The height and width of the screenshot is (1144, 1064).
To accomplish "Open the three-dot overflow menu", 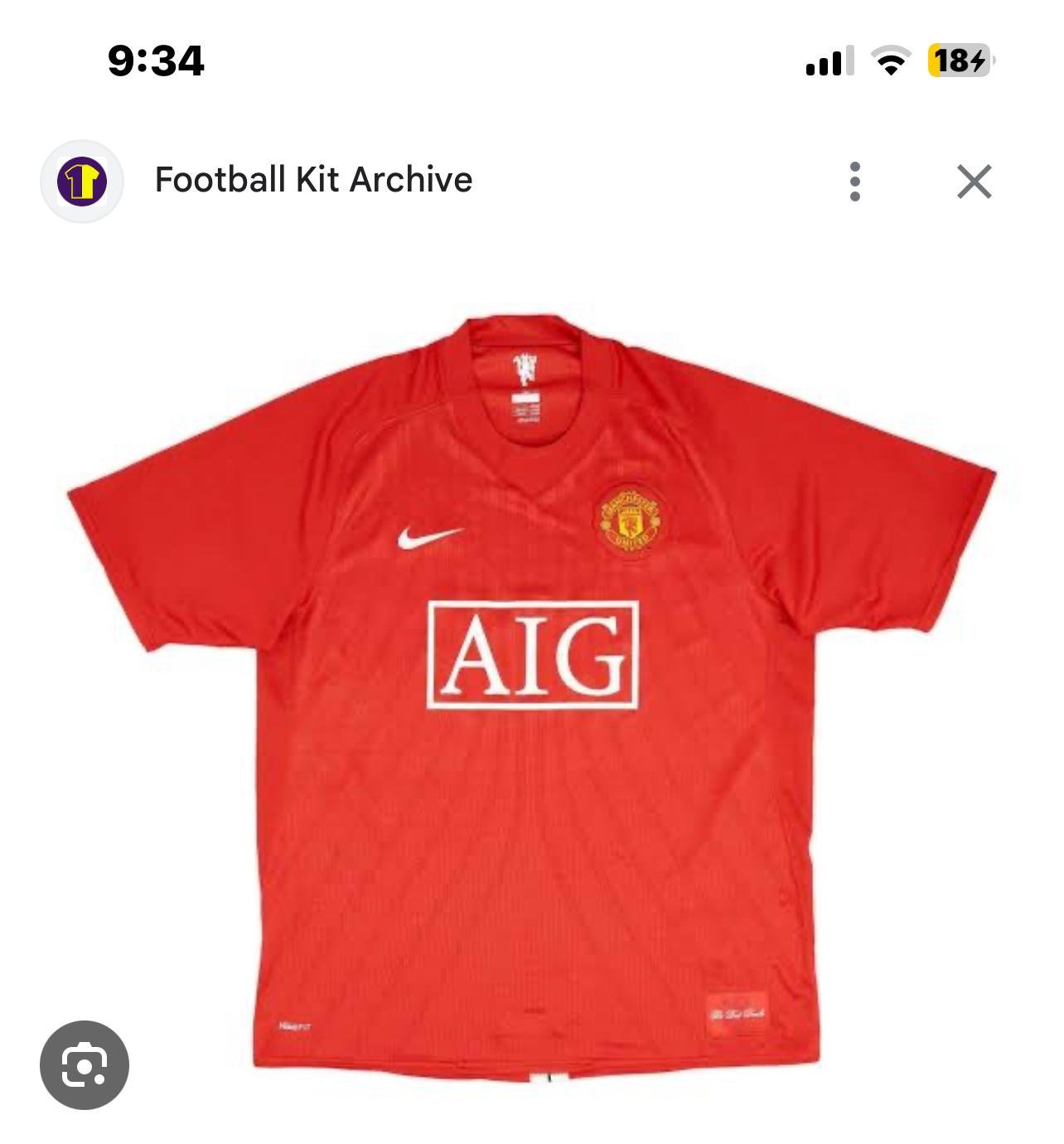I will (855, 181).
